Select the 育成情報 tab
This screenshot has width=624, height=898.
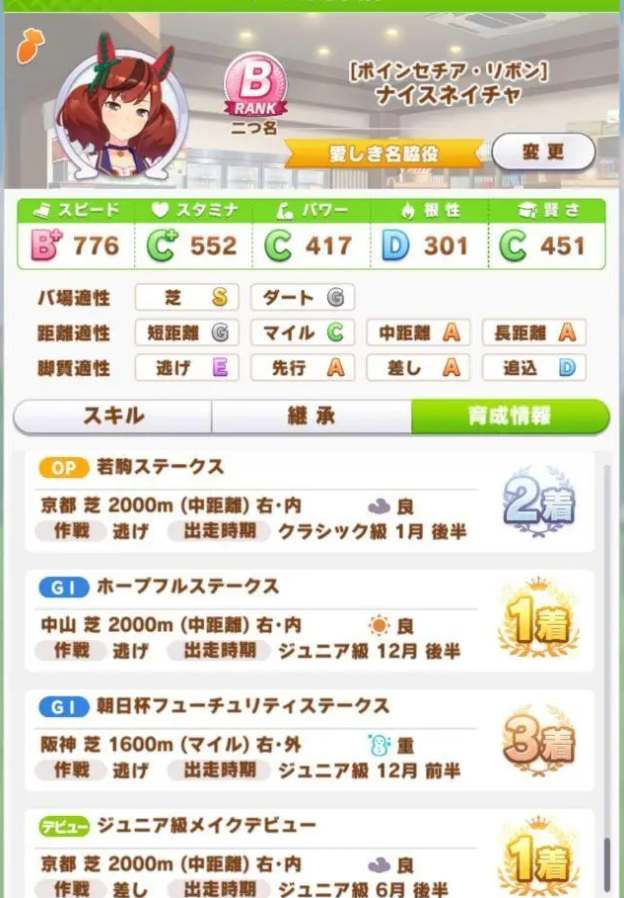point(509,416)
